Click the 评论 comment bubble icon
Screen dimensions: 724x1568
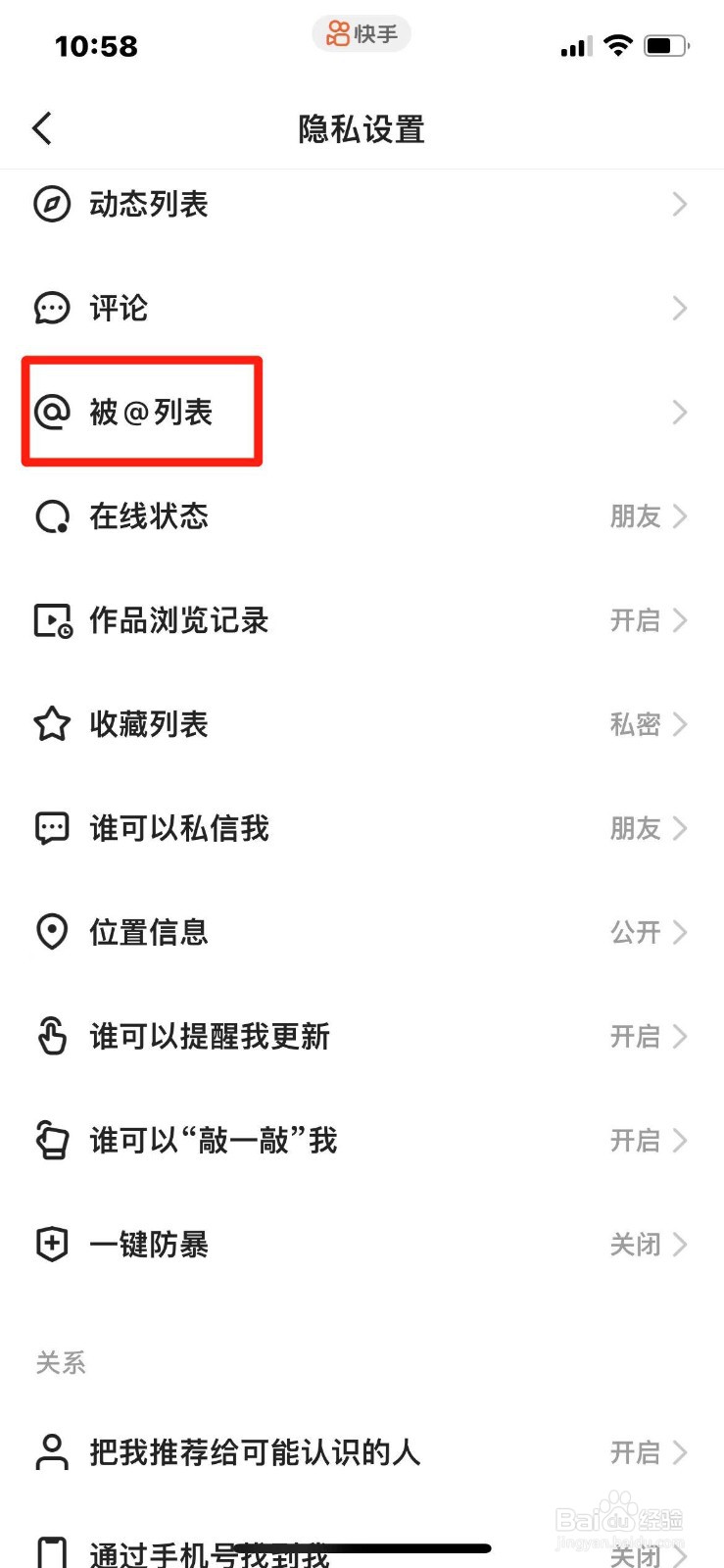[x=53, y=308]
